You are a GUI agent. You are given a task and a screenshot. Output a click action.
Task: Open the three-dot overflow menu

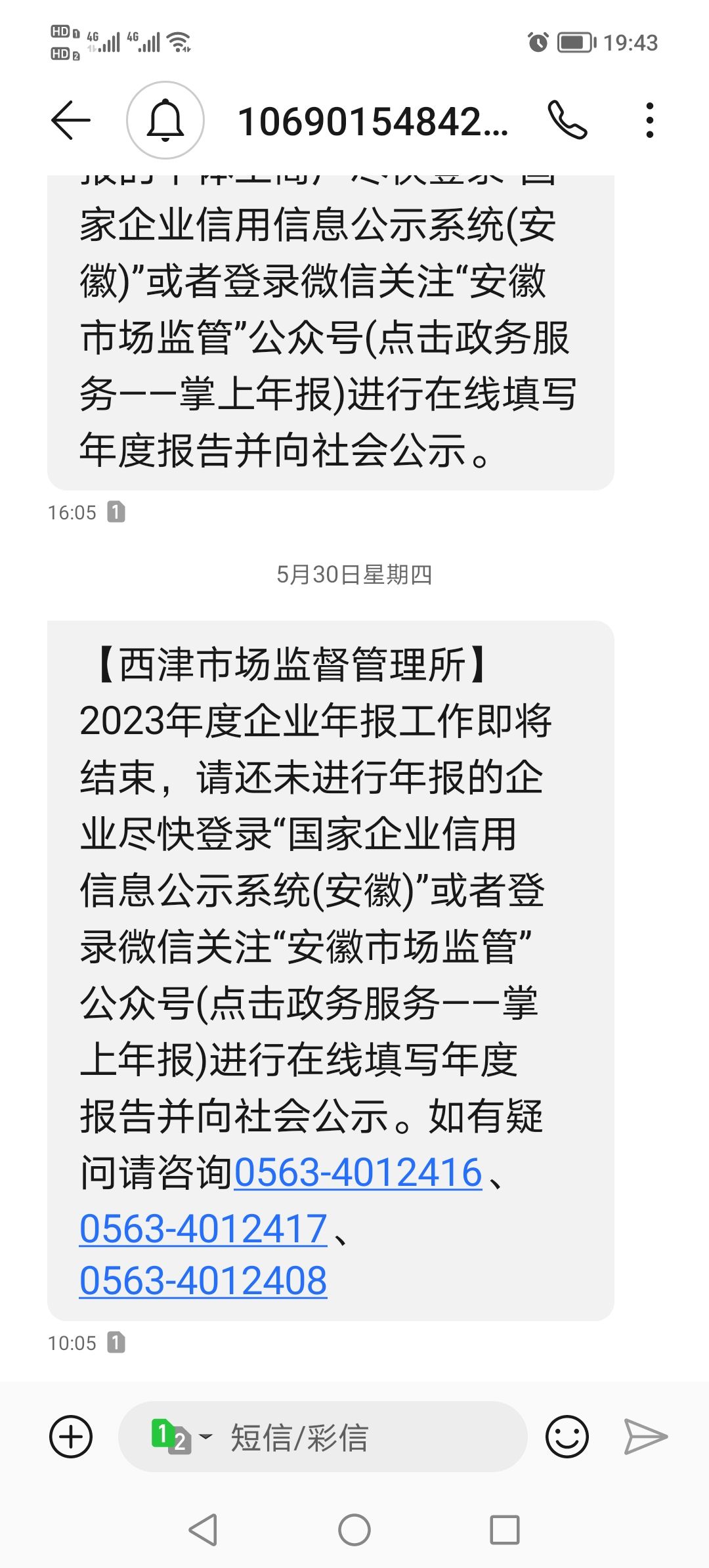pos(649,120)
